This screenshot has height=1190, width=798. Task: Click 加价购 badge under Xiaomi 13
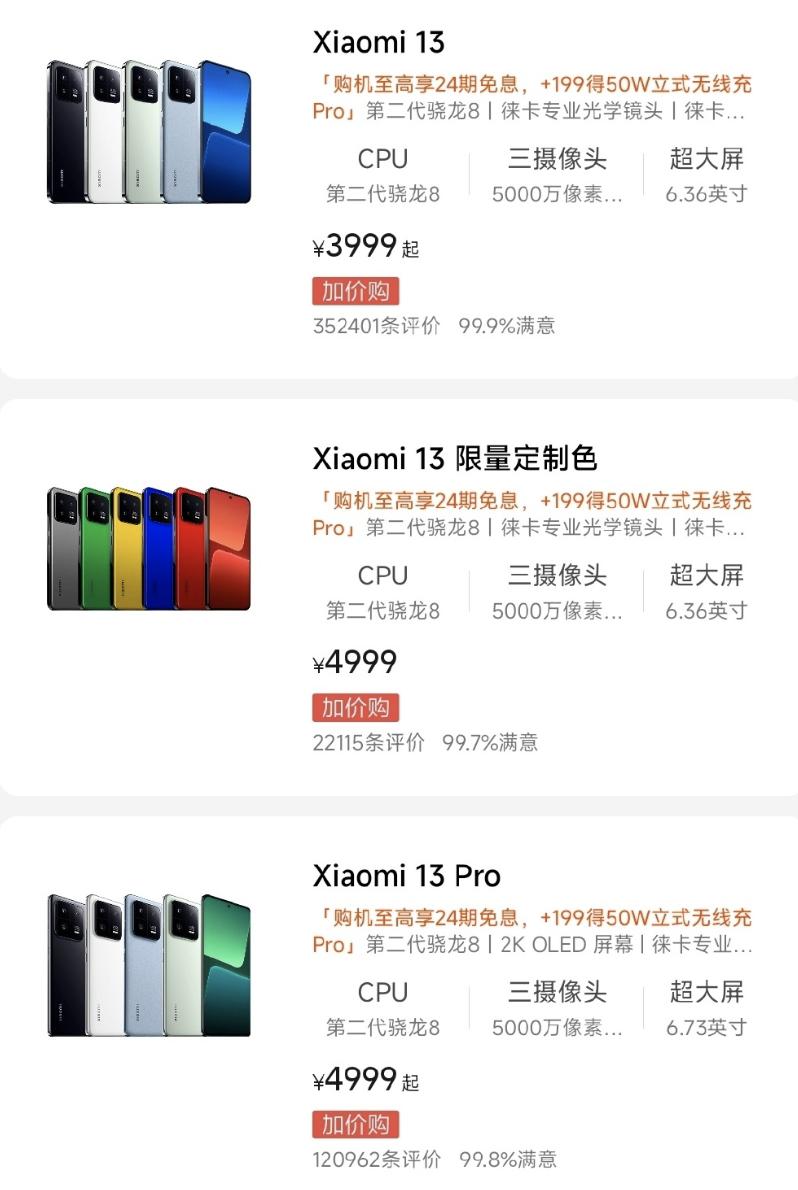click(355, 289)
